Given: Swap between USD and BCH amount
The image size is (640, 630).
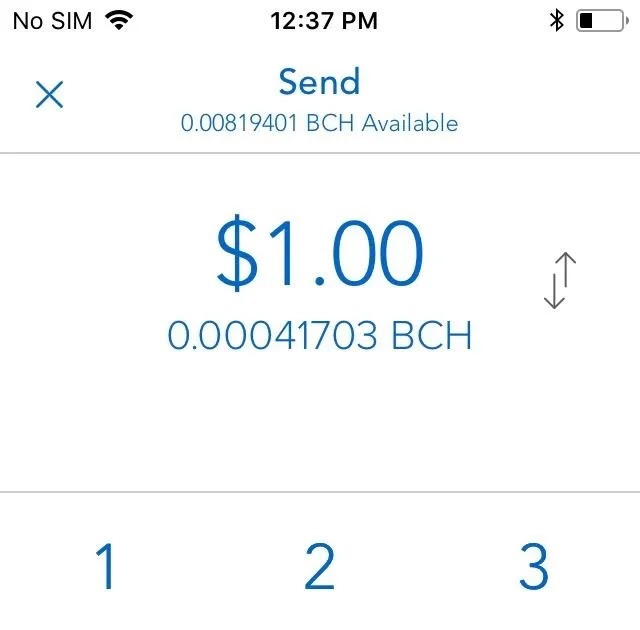Looking at the screenshot, I should coord(561,280).
